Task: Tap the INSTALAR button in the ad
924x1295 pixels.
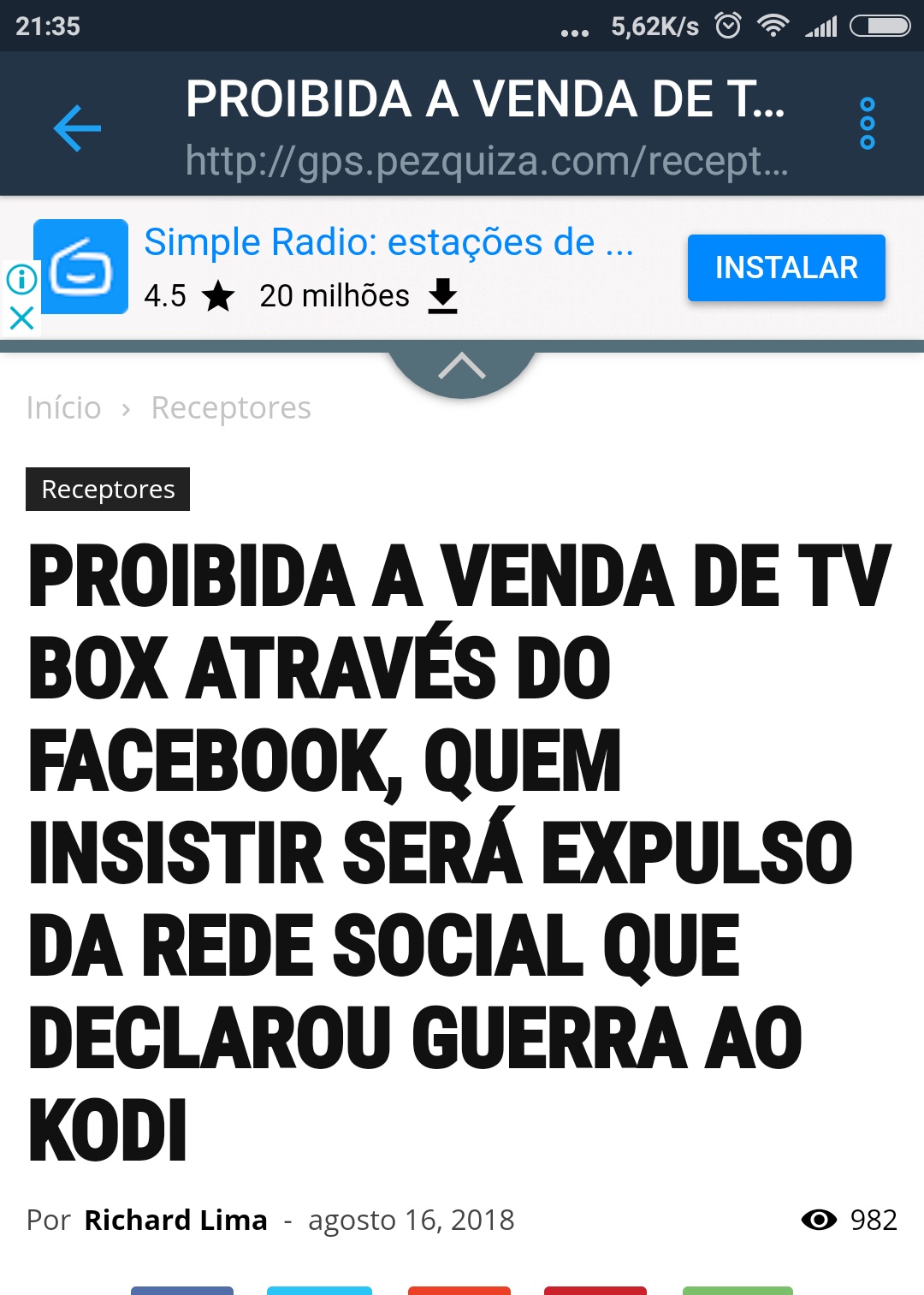Action: [785, 268]
